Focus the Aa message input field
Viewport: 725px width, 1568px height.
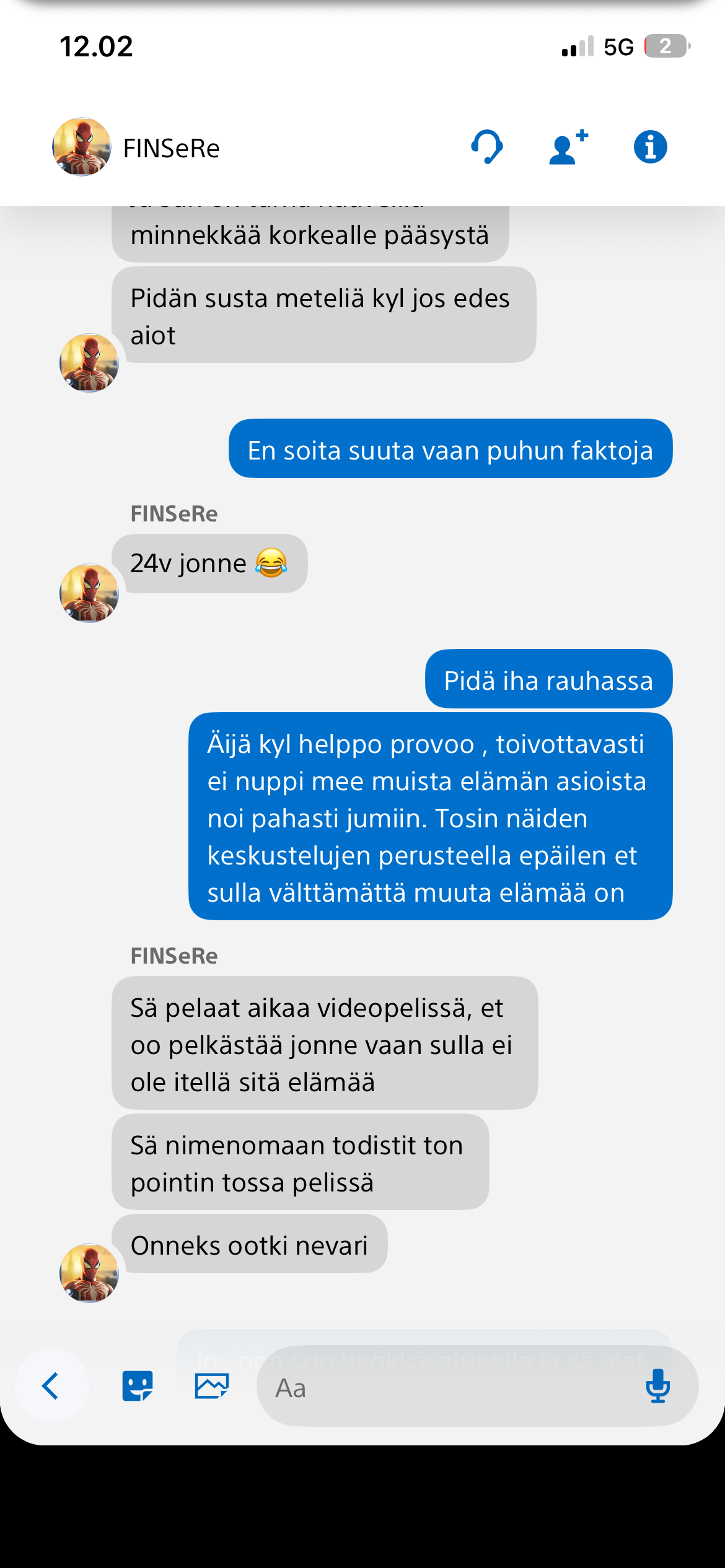[446, 1387]
